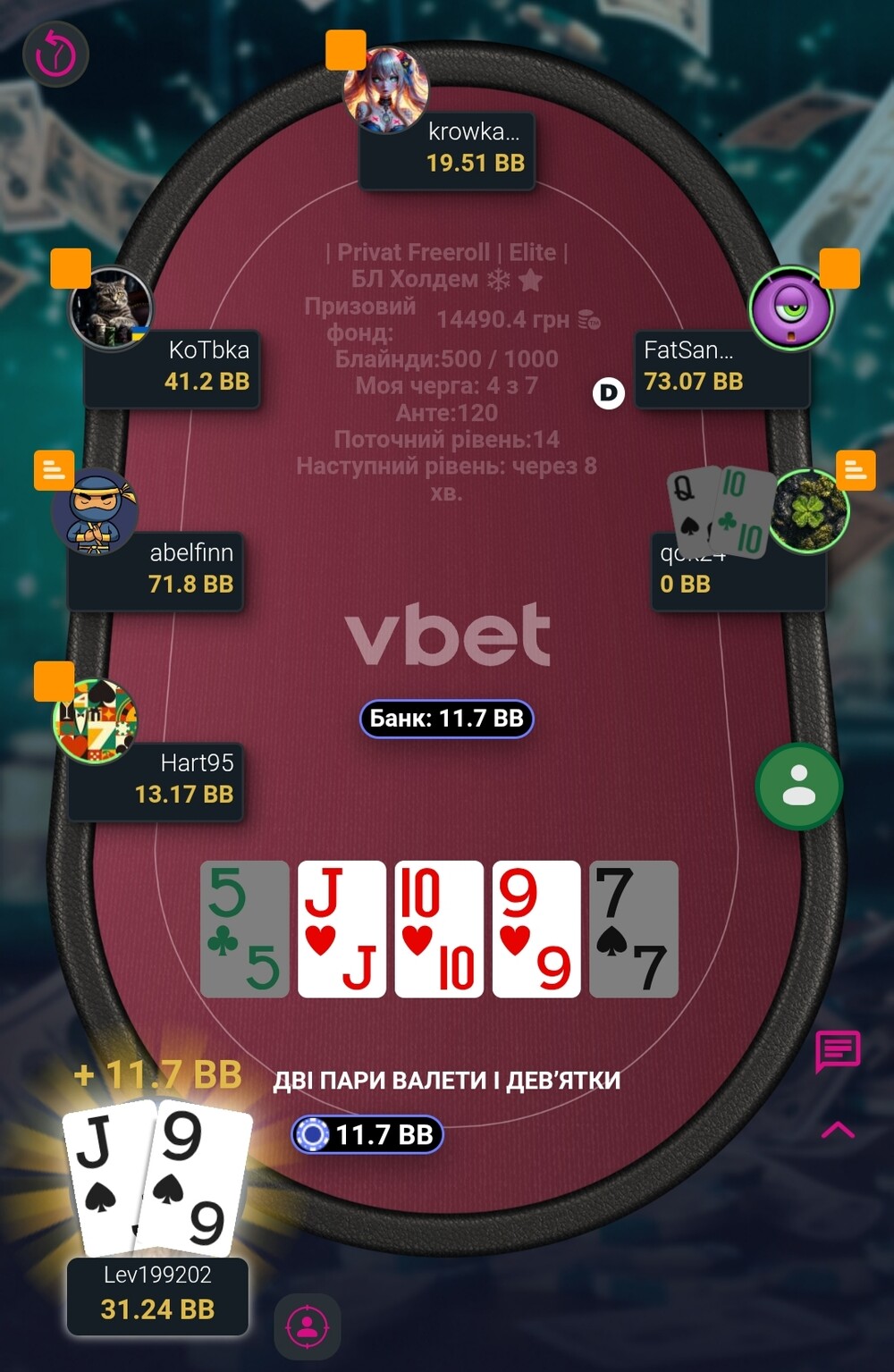This screenshot has width=894, height=1372.
Task: Open the hand history replay icon
Action: (55, 54)
